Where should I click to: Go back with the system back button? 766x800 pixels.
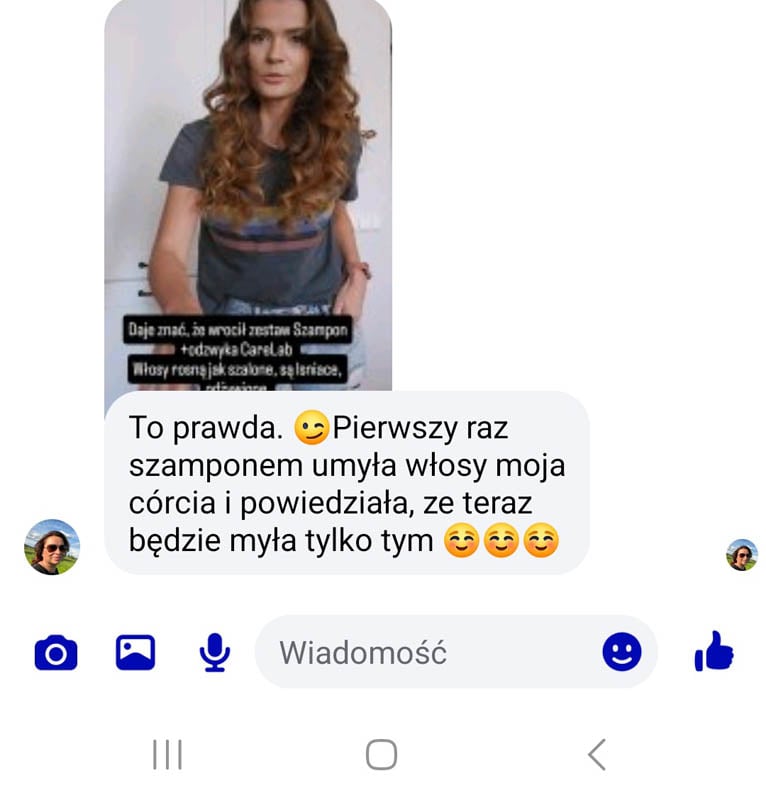click(x=597, y=755)
